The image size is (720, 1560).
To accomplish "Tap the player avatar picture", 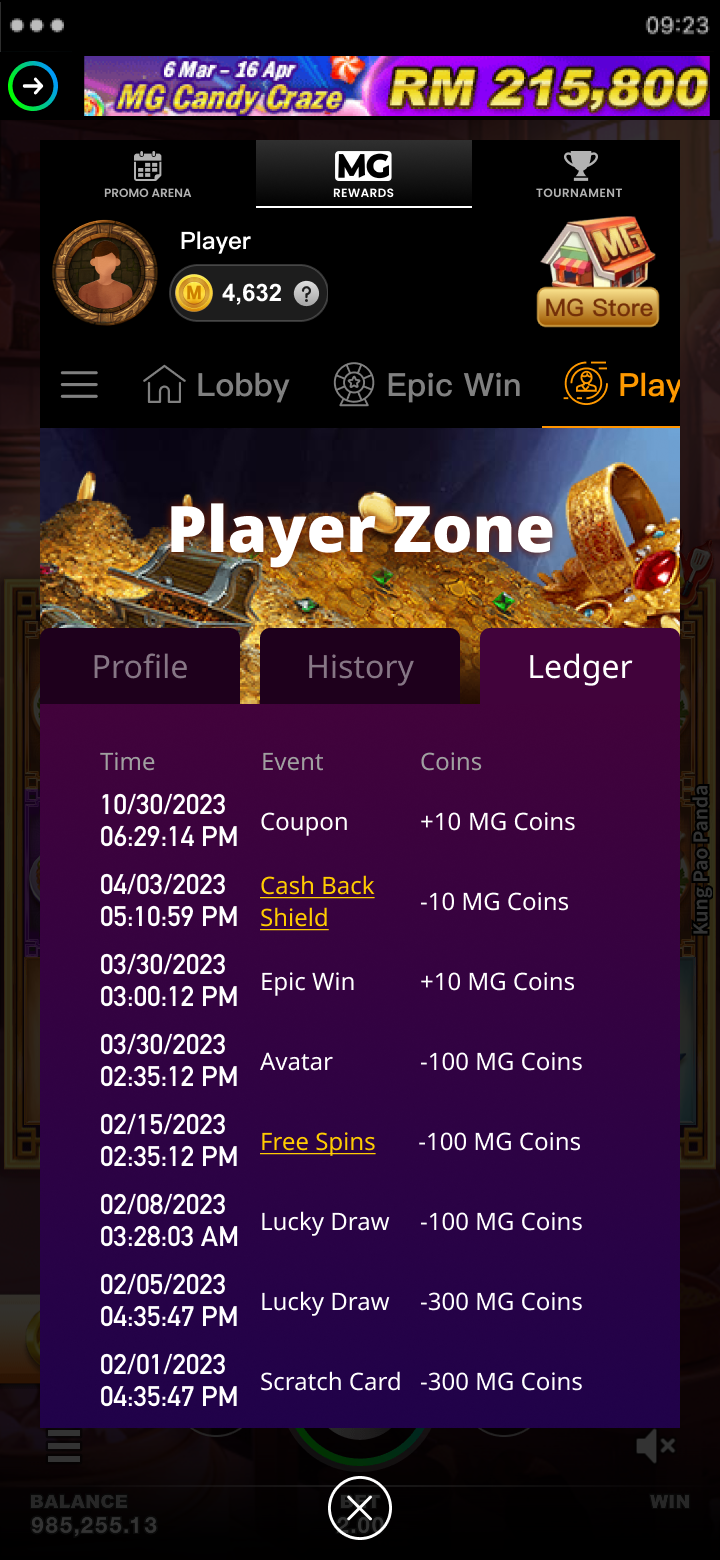I will [x=104, y=272].
